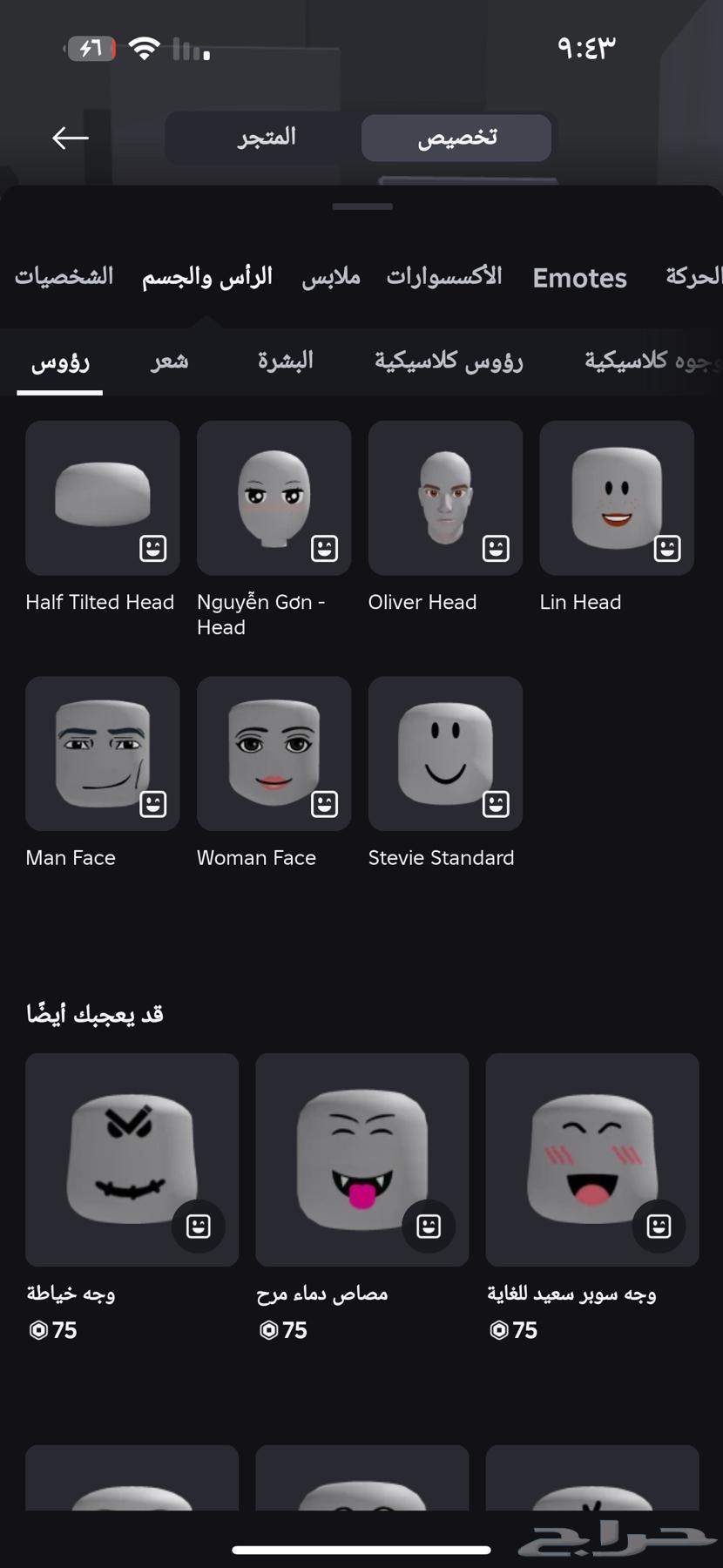Click the face badge on Lin Head
Image resolution: width=723 pixels, height=1568 pixels.
point(667,548)
